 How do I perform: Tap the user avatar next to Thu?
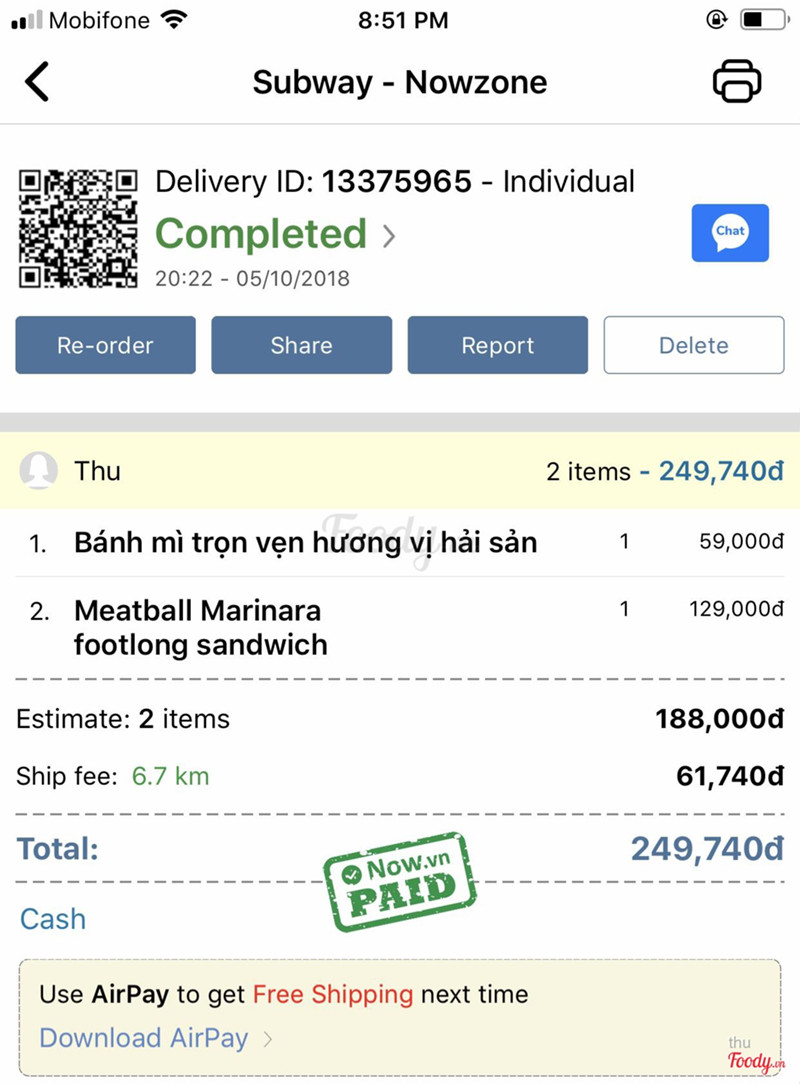40,471
